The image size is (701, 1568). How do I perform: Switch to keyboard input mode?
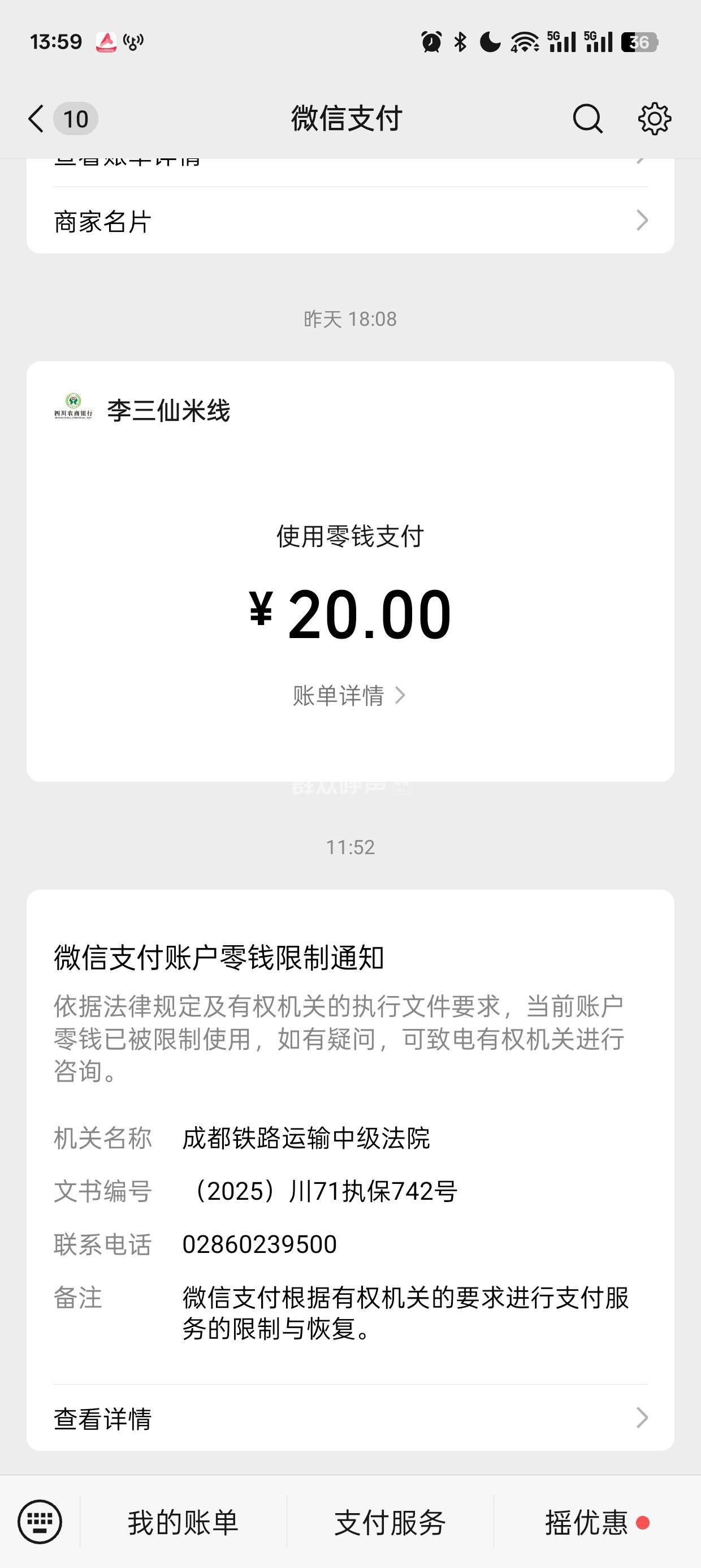(x=40, y=1522)
